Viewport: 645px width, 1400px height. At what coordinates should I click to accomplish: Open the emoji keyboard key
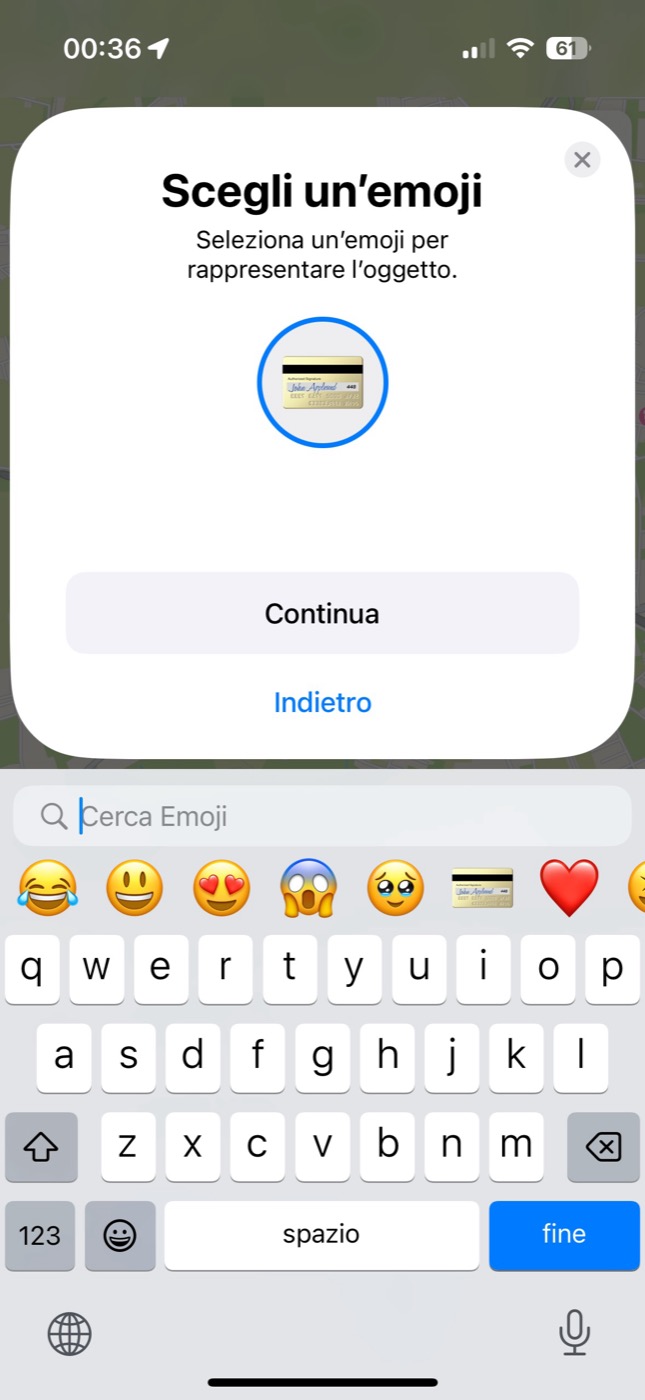120,1235
